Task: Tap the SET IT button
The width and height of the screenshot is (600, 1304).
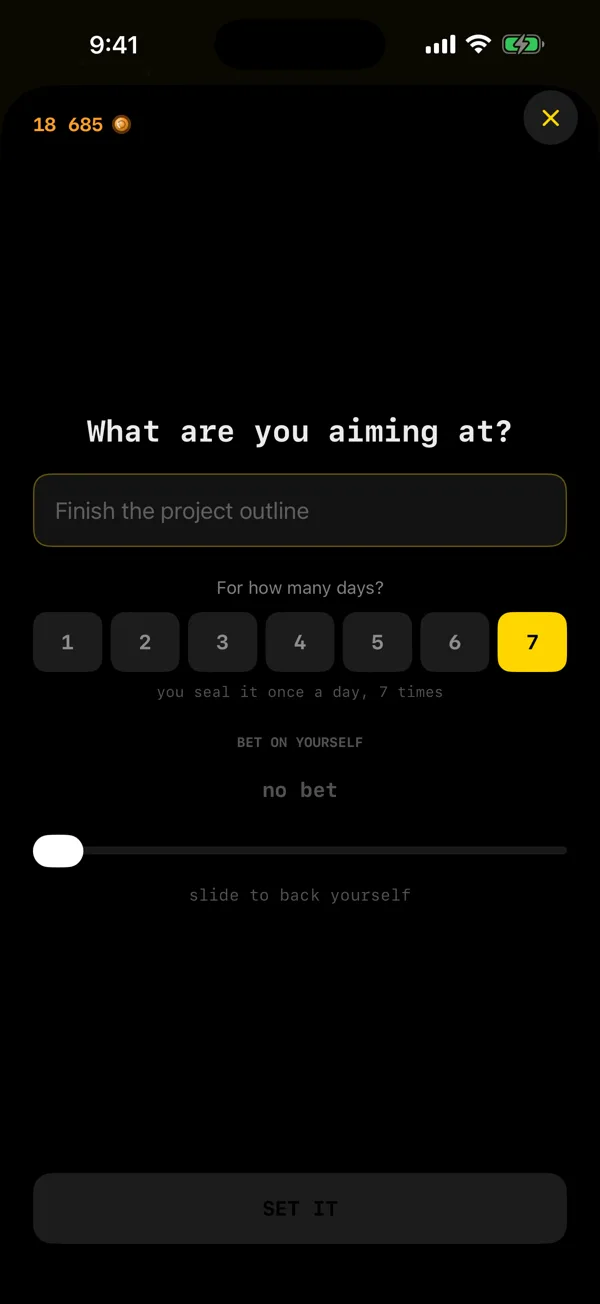Action: [x=300, y=1208]
